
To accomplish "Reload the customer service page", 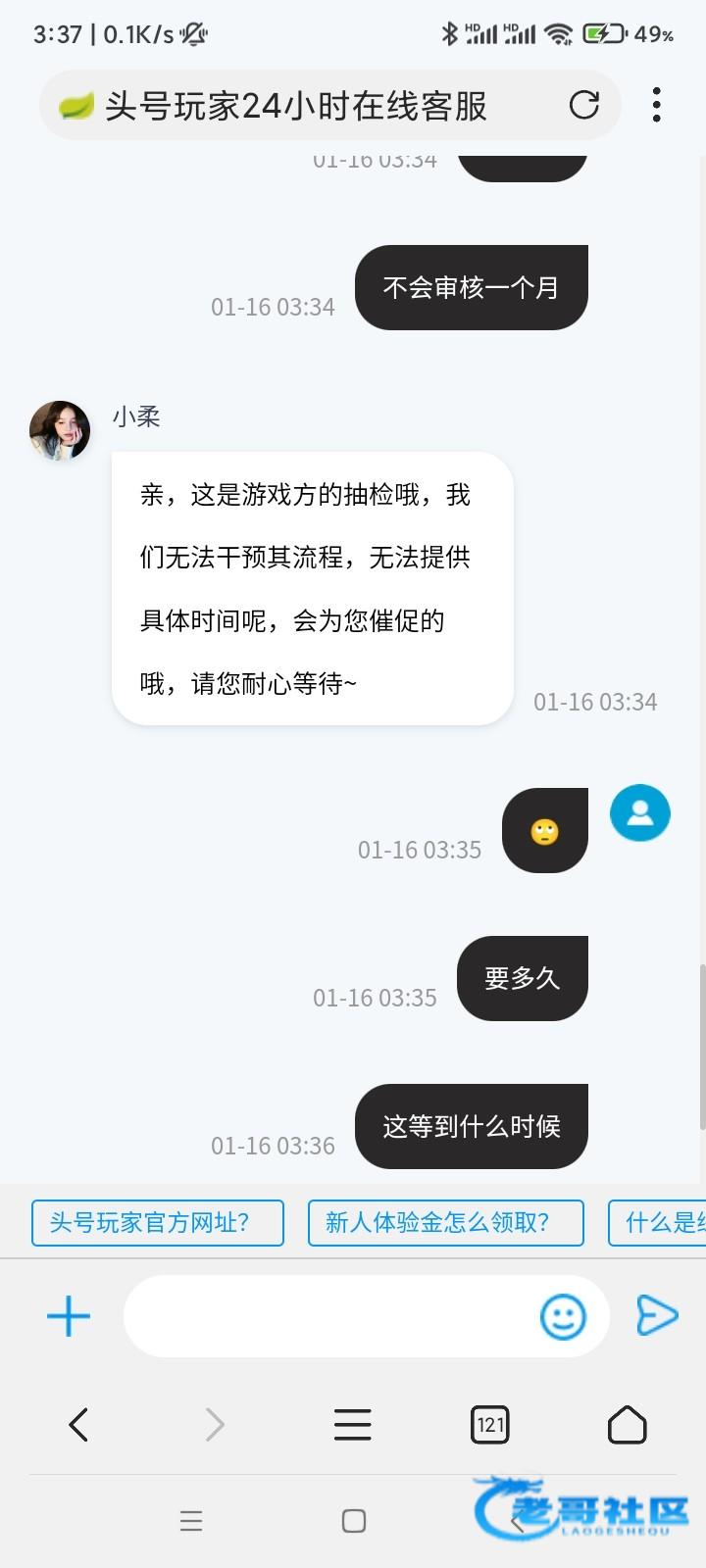I will pos(584,105).
